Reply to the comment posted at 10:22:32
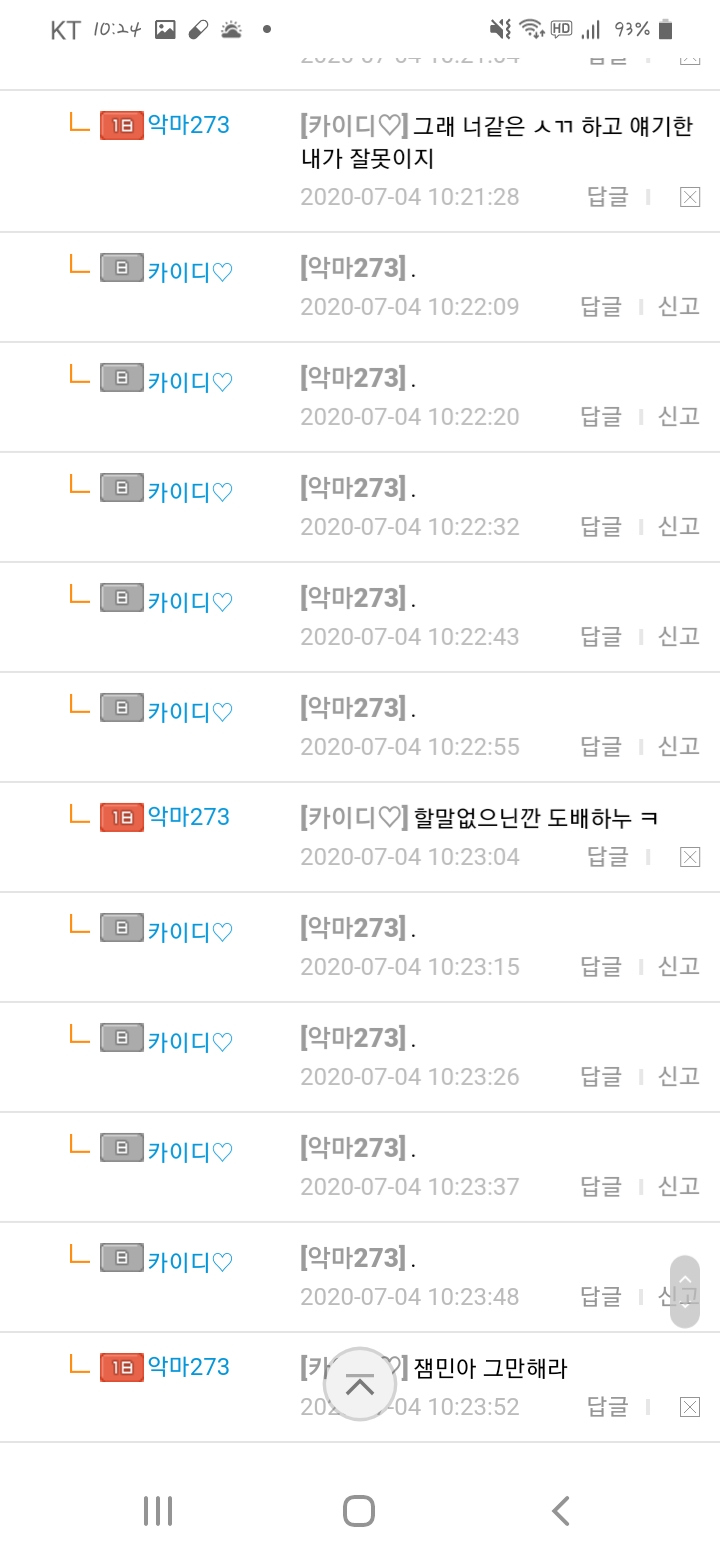The width and height of the screenshot is (720, 1560). coord(601,527)
